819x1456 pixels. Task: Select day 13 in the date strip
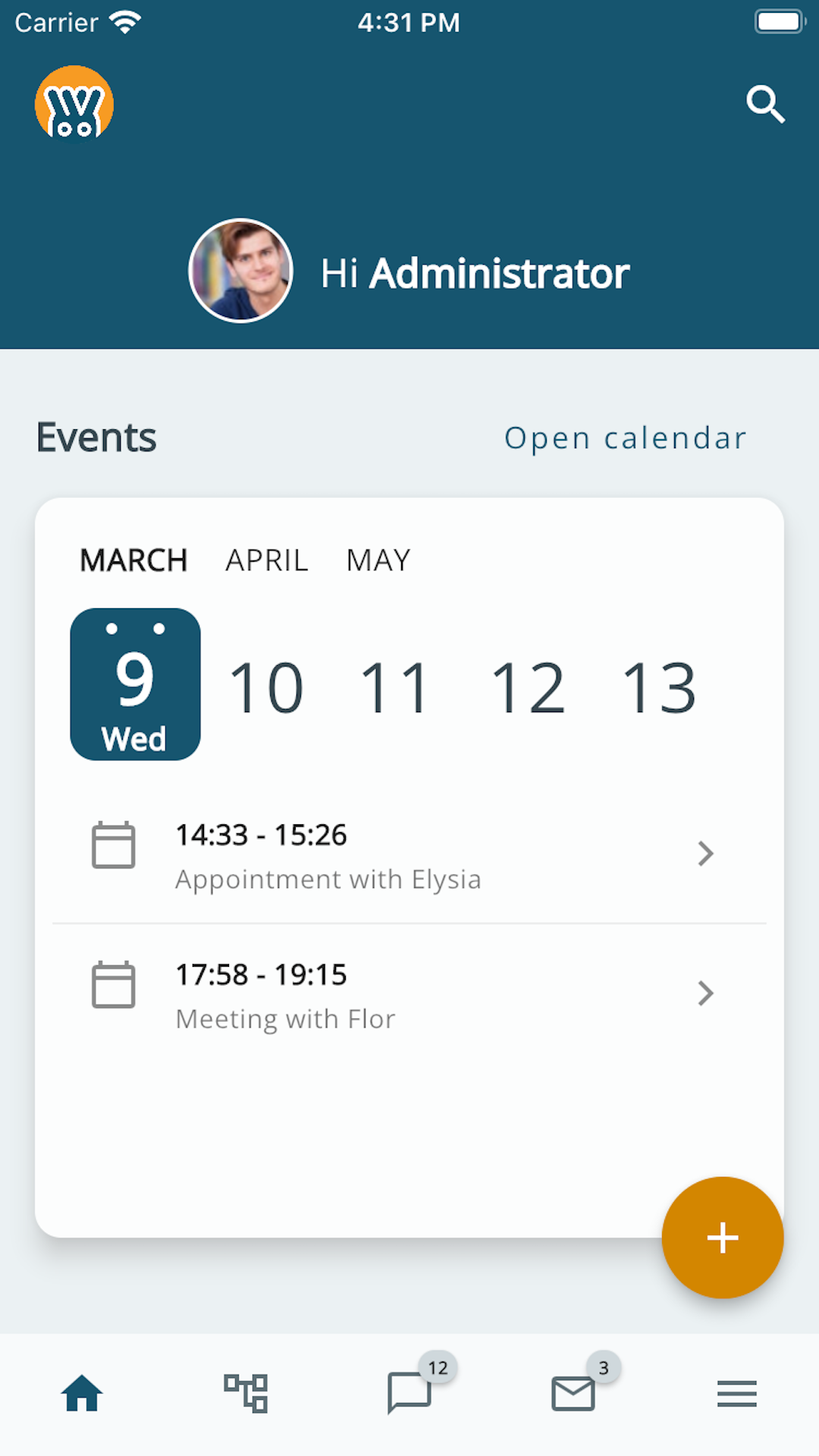tap(658, 688)
